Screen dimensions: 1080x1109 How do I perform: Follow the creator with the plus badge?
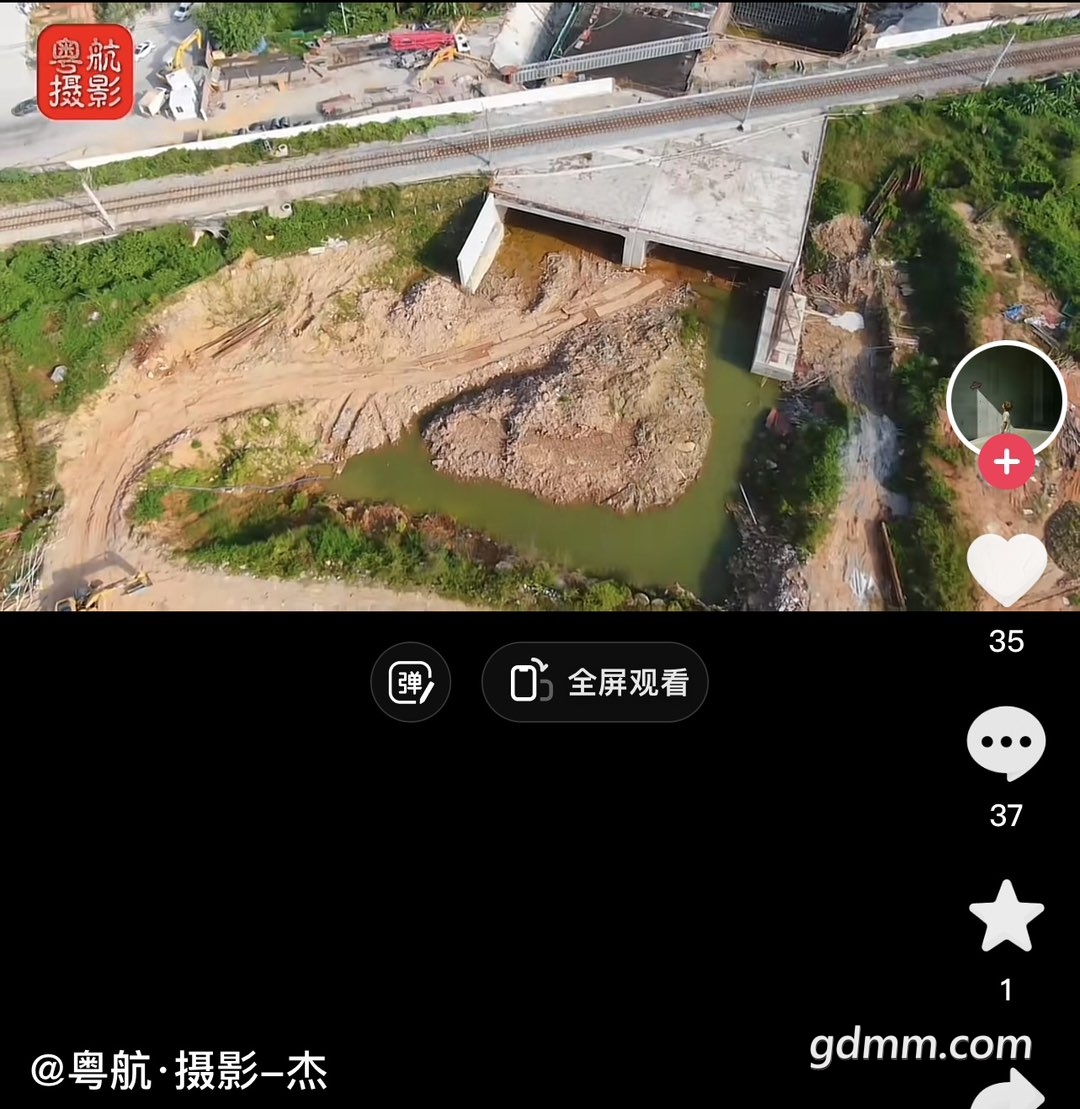pyautogui.click(x=1006, y=462)
